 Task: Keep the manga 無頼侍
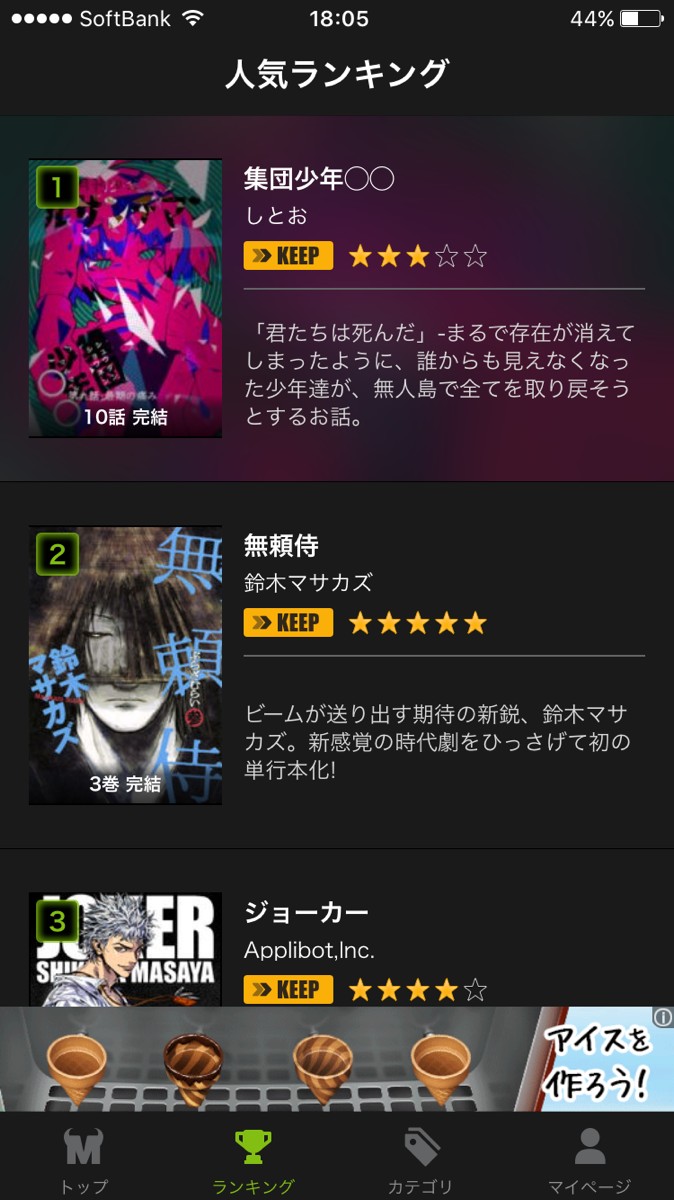point(288,623)
